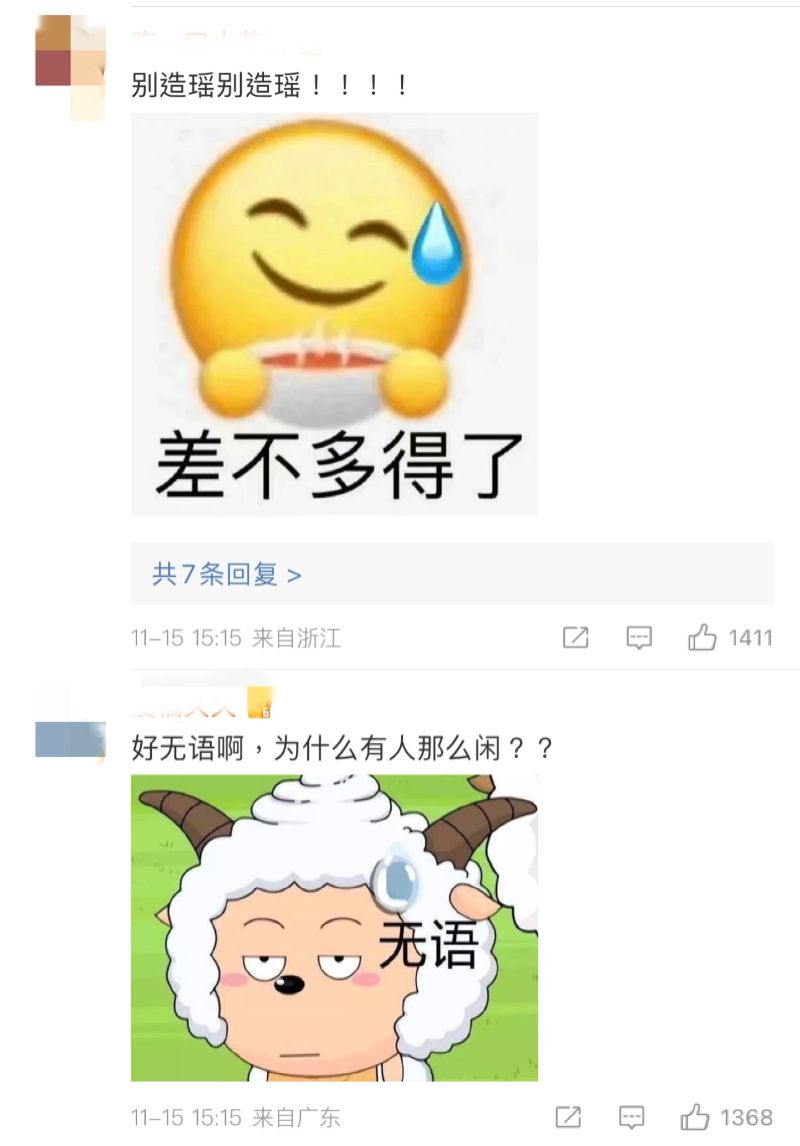Share the 好无语啊 comment

coord(568,1117)
